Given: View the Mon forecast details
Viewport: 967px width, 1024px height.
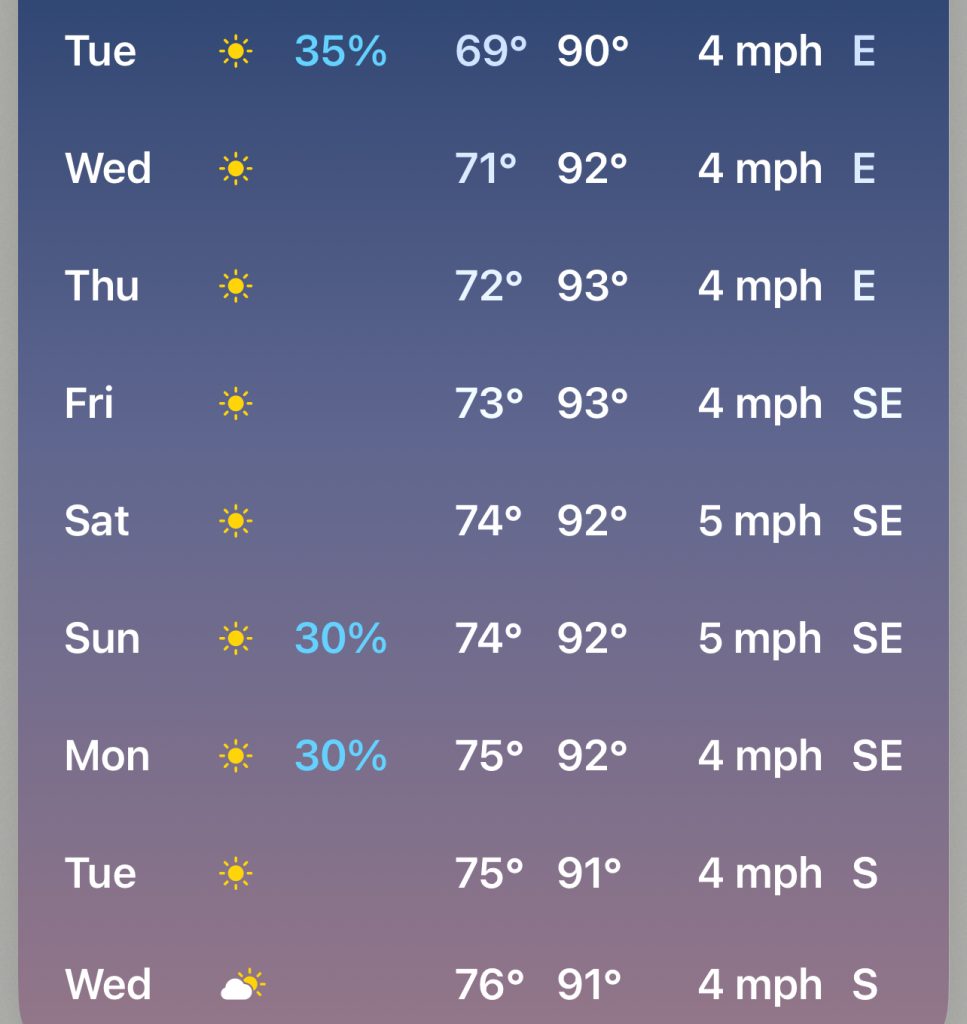Looking at the screenshot, I should point(483,756).
